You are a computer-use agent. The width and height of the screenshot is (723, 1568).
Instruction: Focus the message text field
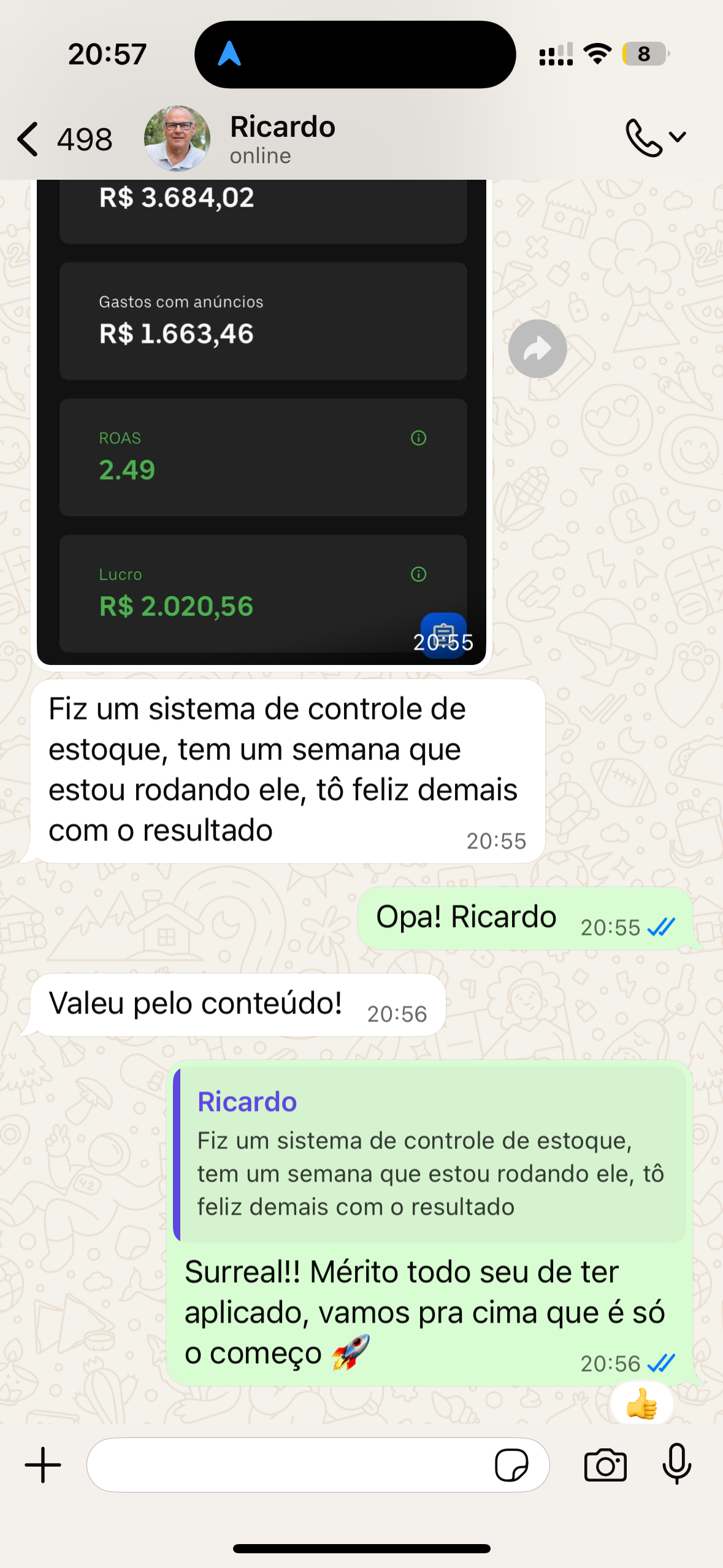point(288,1465)
